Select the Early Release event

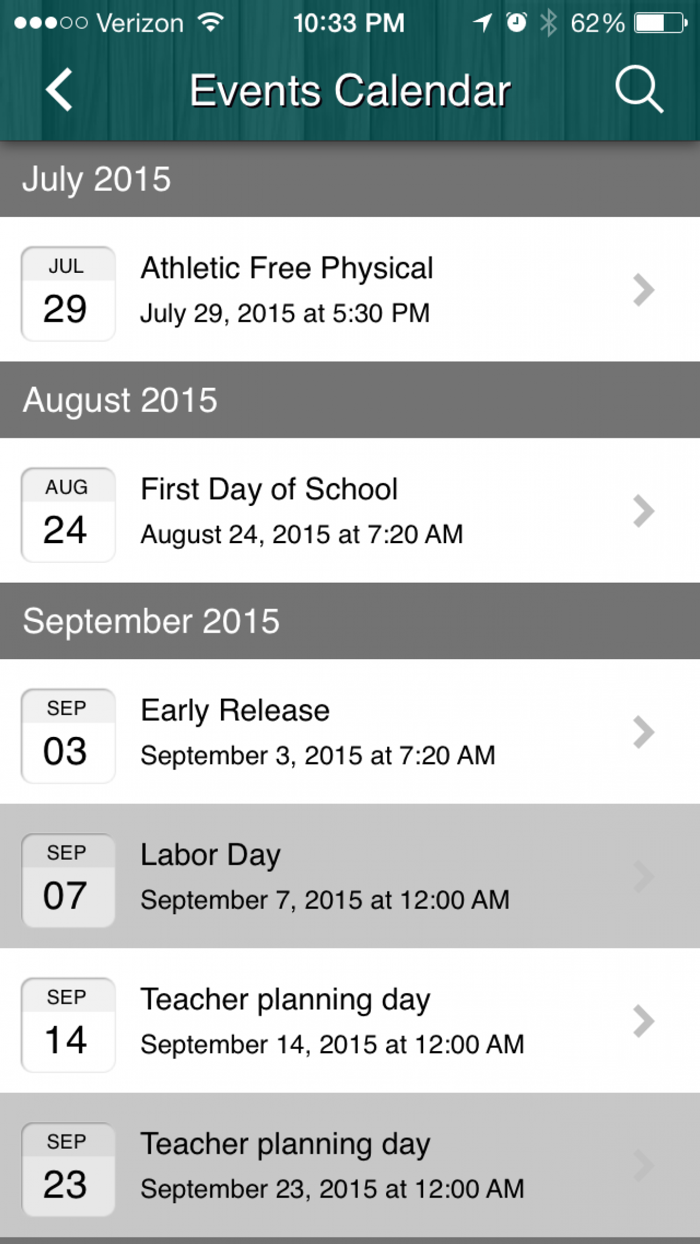(350, 732)
